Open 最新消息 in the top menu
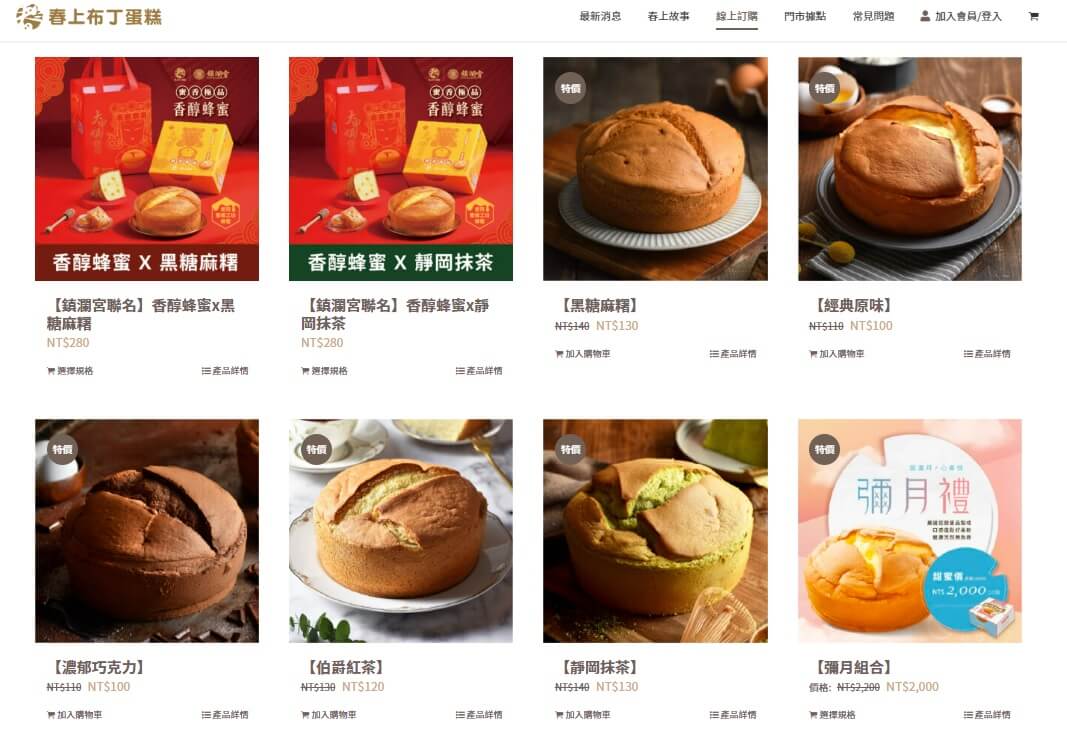The height and width of the screenshot is (739, 1067). pyautogui.click(x=600, y=17)
